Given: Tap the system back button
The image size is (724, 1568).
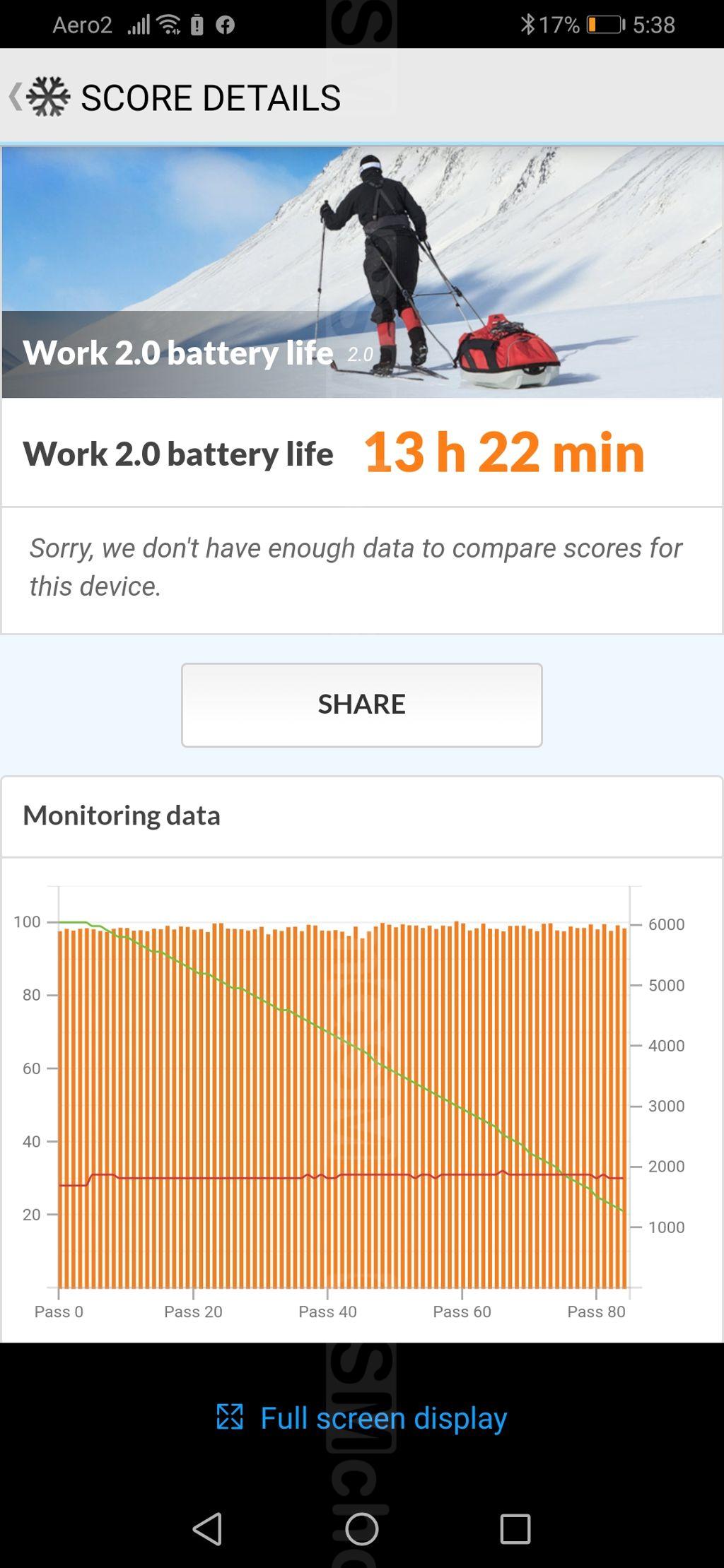Looking at the screenshot, I should 208,1529.
